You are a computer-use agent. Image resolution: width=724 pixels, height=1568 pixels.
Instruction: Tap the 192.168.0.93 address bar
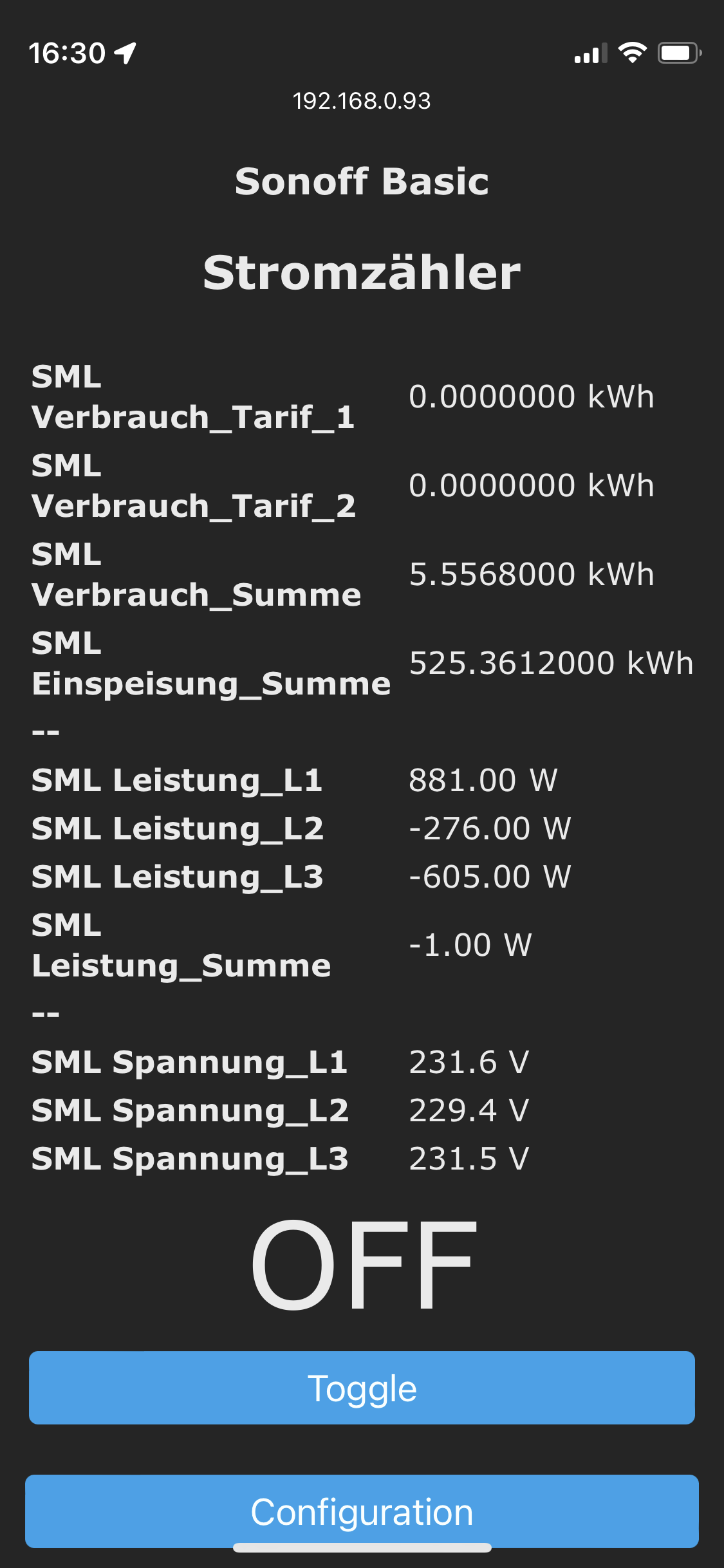pyautogui.click(x=362, y=101)
